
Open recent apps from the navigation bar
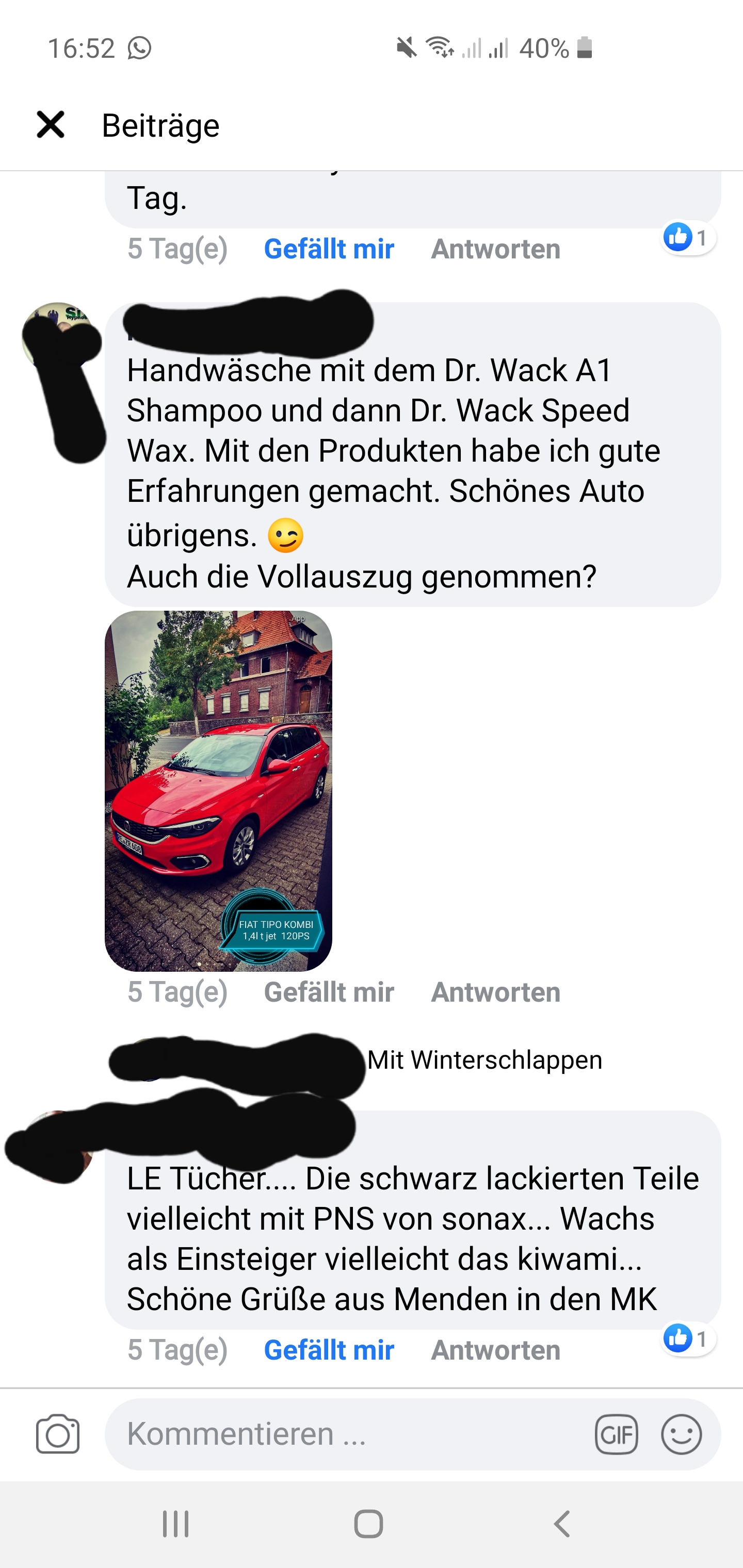(x=175, y=1524)
